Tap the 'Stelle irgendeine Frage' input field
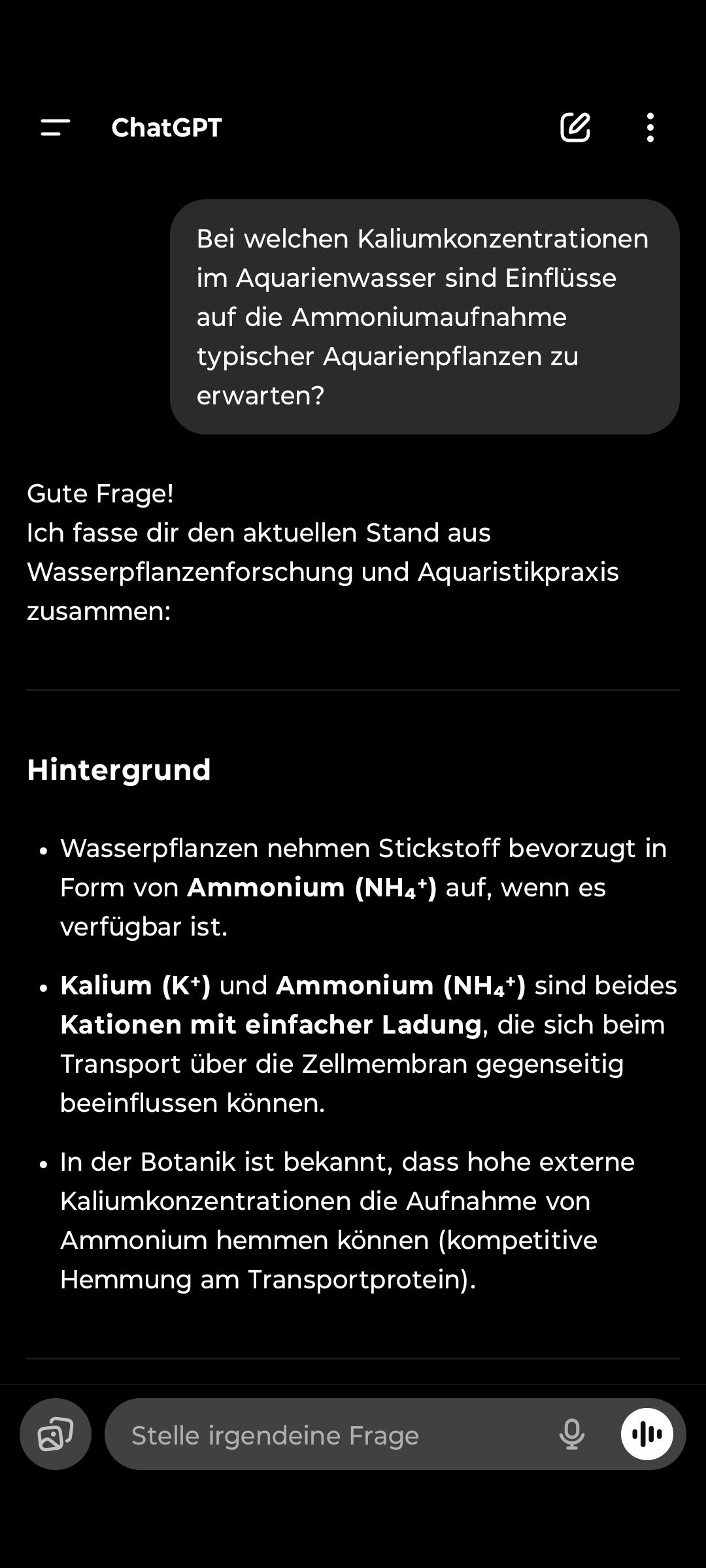Viewport: 706px width, 1568px height. tap(327, 1435)
